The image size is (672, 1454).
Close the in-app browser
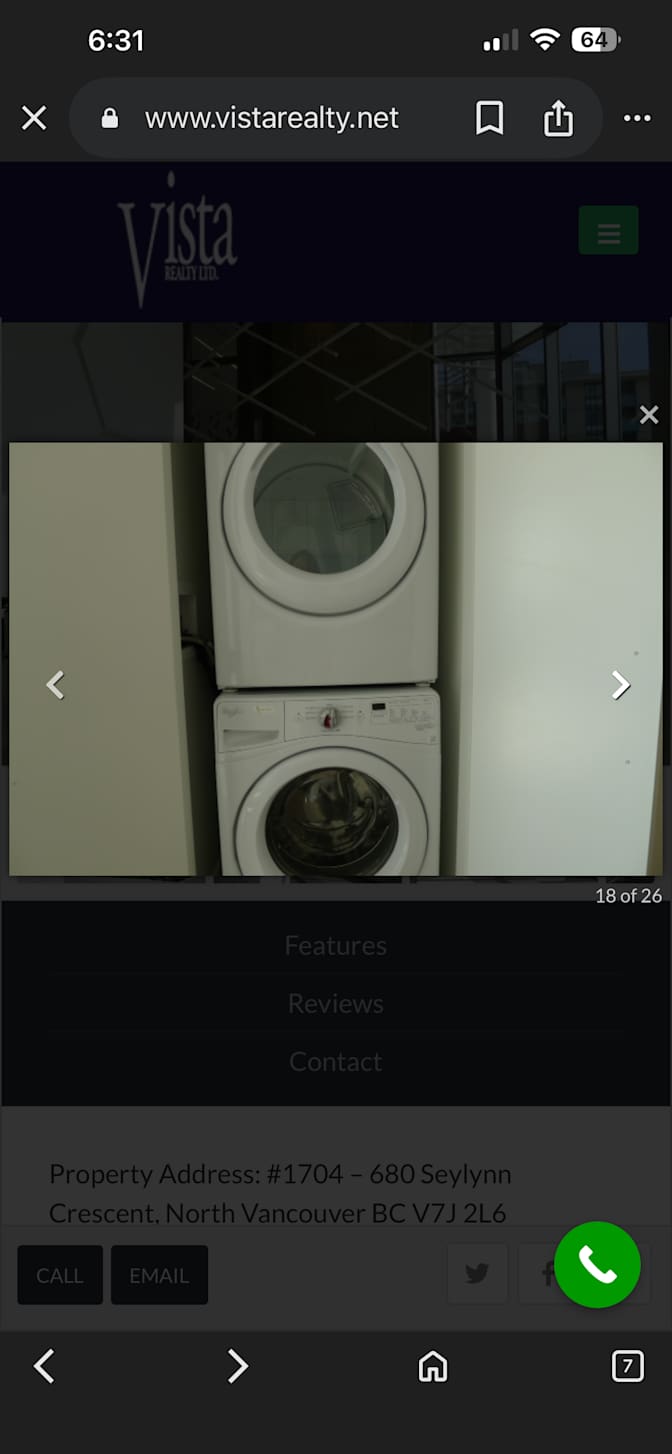click(x=34, y=119)
